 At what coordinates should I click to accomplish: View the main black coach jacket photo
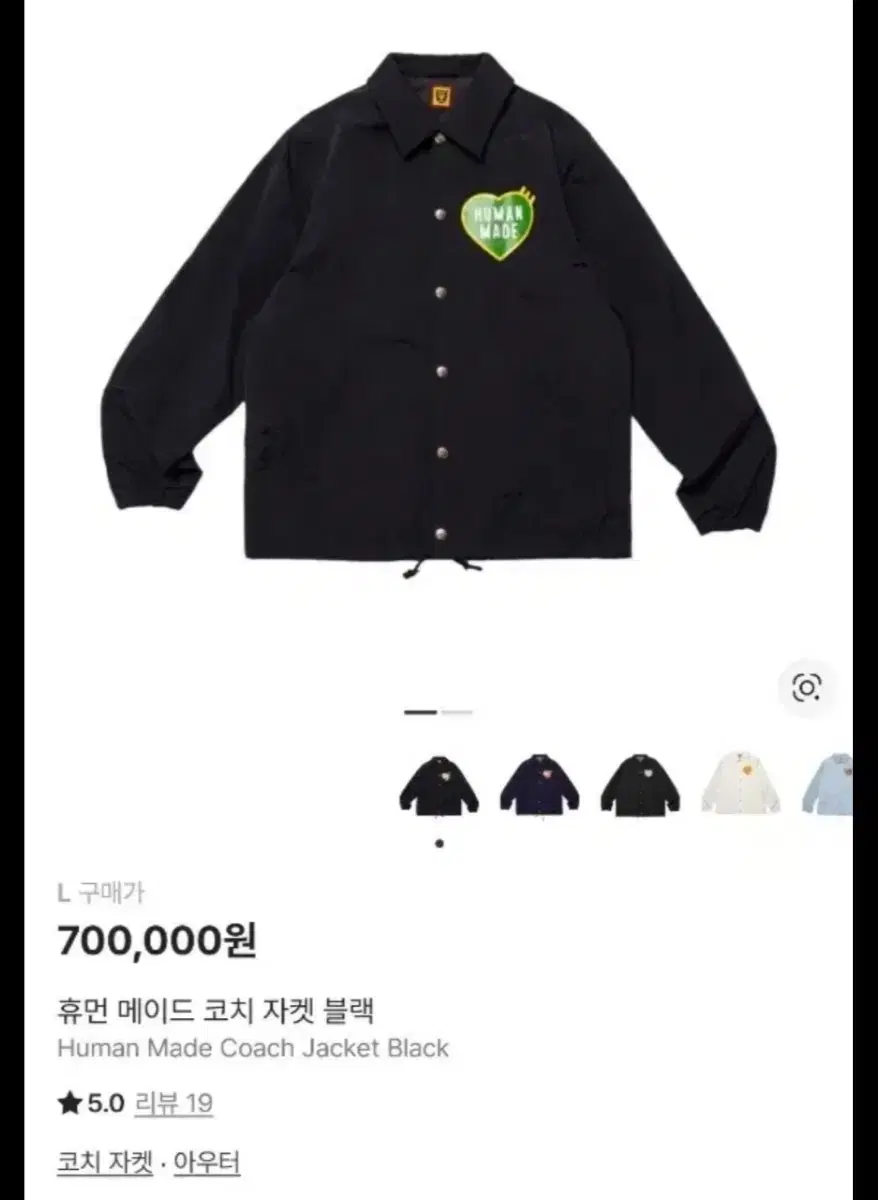[x=438, y=310]
